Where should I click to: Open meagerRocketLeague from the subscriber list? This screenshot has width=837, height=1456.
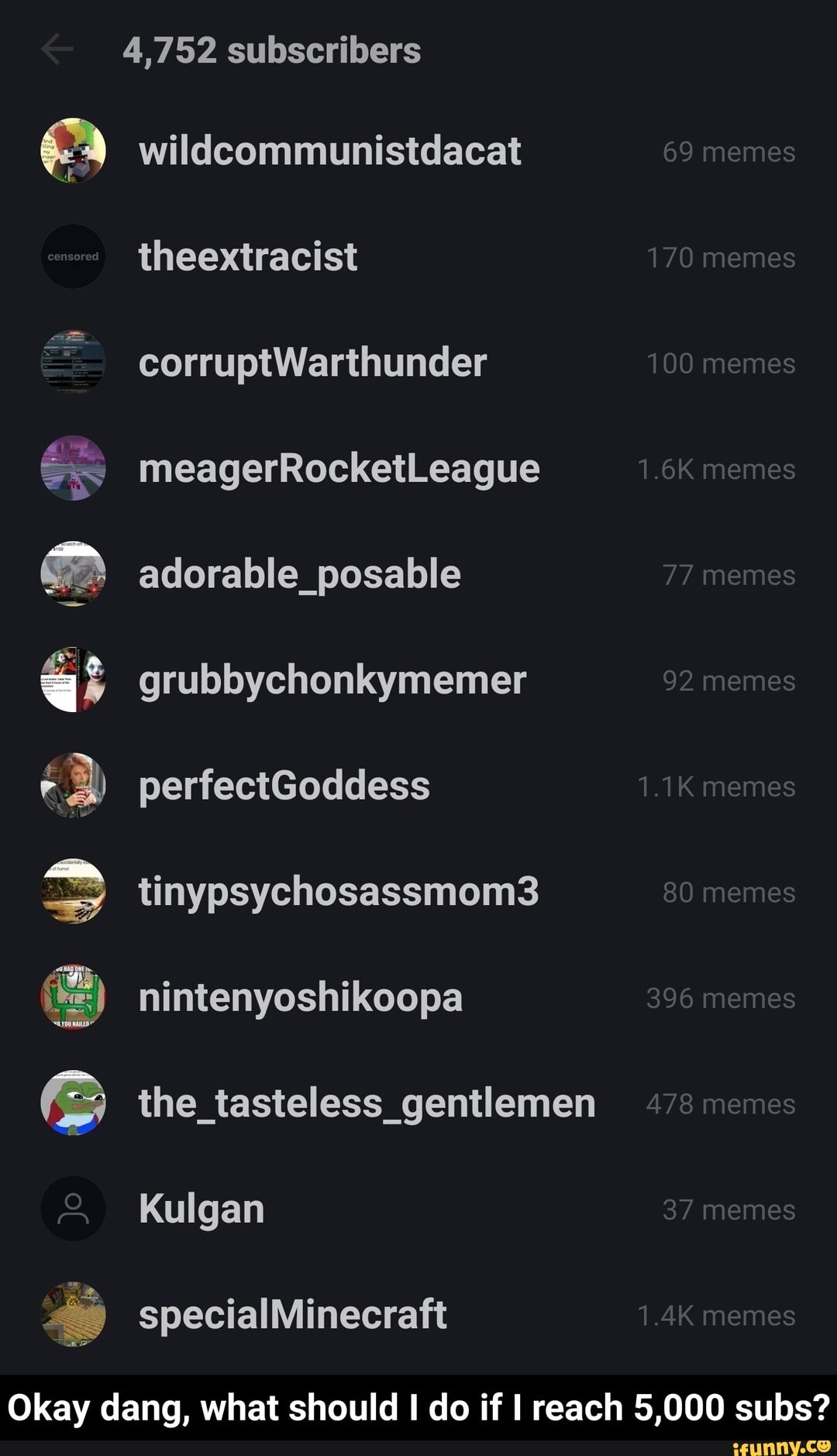pyautogui.click(x=339, y=469)
